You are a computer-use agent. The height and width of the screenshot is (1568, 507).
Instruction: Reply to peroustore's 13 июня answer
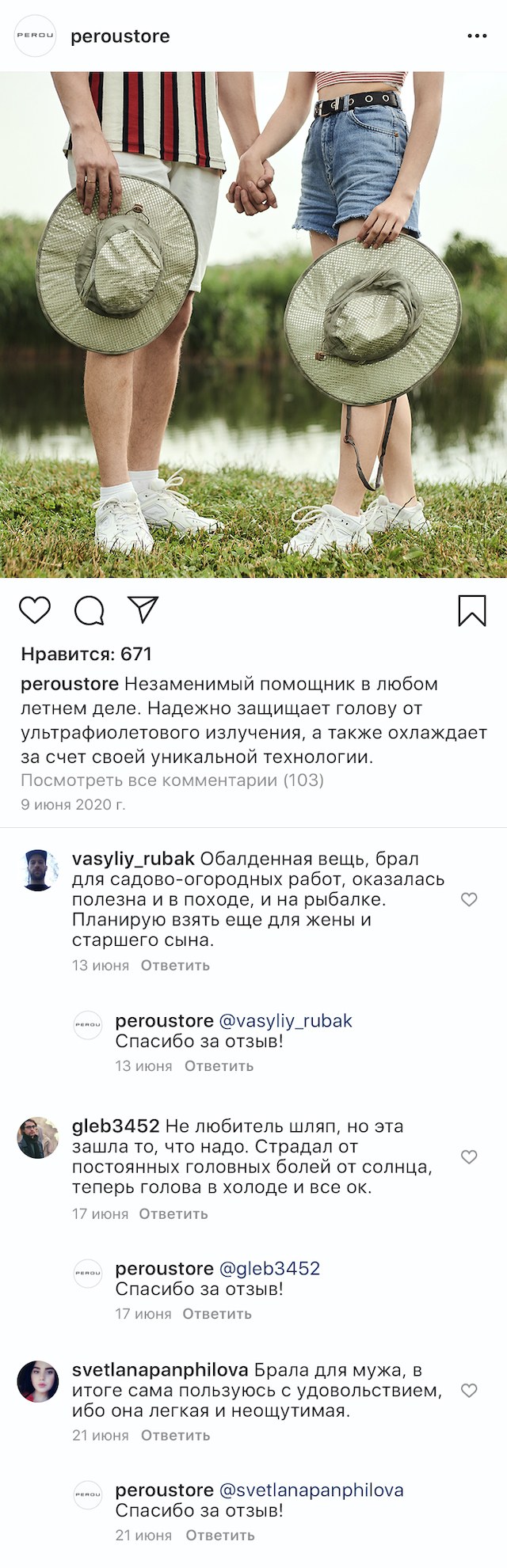219,1065
